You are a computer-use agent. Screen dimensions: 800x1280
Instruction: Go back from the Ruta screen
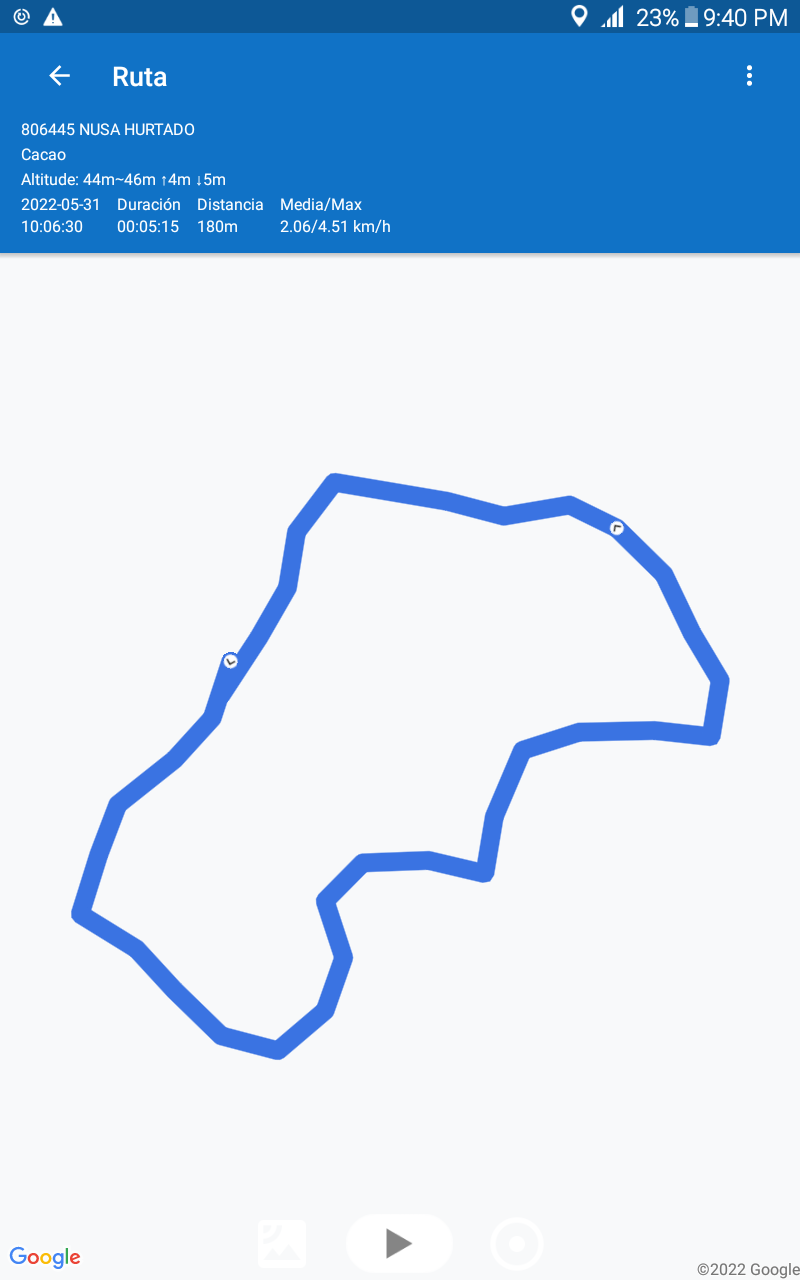(x=60, y=76)
